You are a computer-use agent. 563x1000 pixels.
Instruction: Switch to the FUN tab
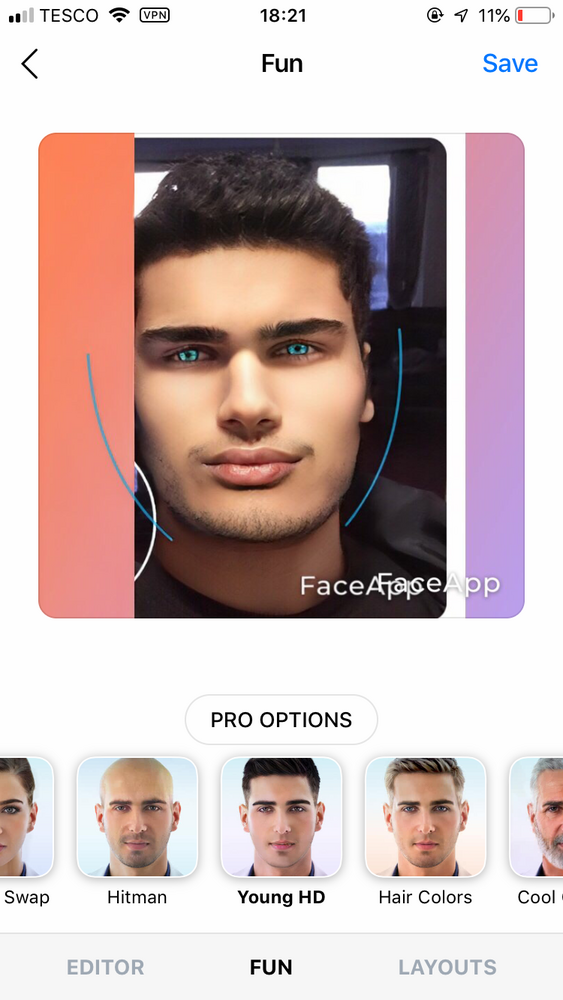tap(271, 967)
